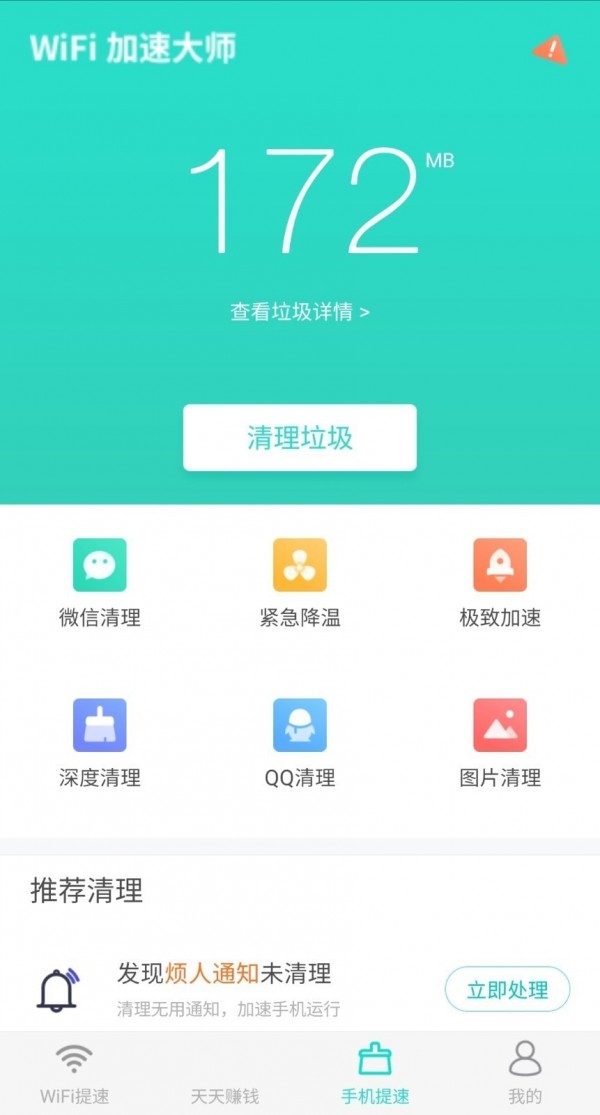Go to the 天天赚钱 tab

225,1084
